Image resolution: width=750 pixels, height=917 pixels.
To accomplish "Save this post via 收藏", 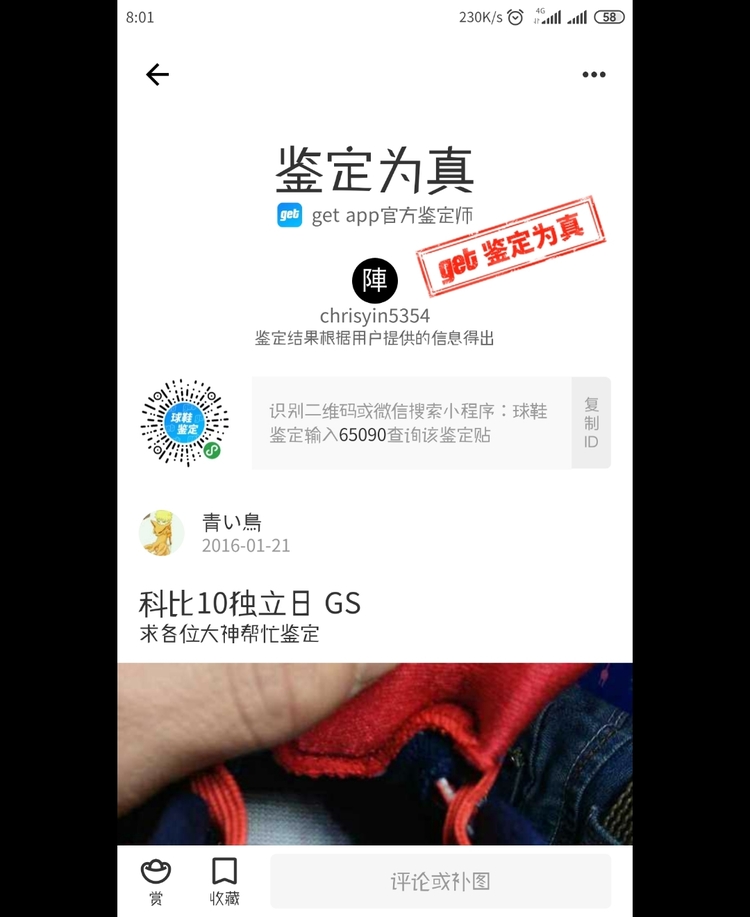I will [224, 880].
